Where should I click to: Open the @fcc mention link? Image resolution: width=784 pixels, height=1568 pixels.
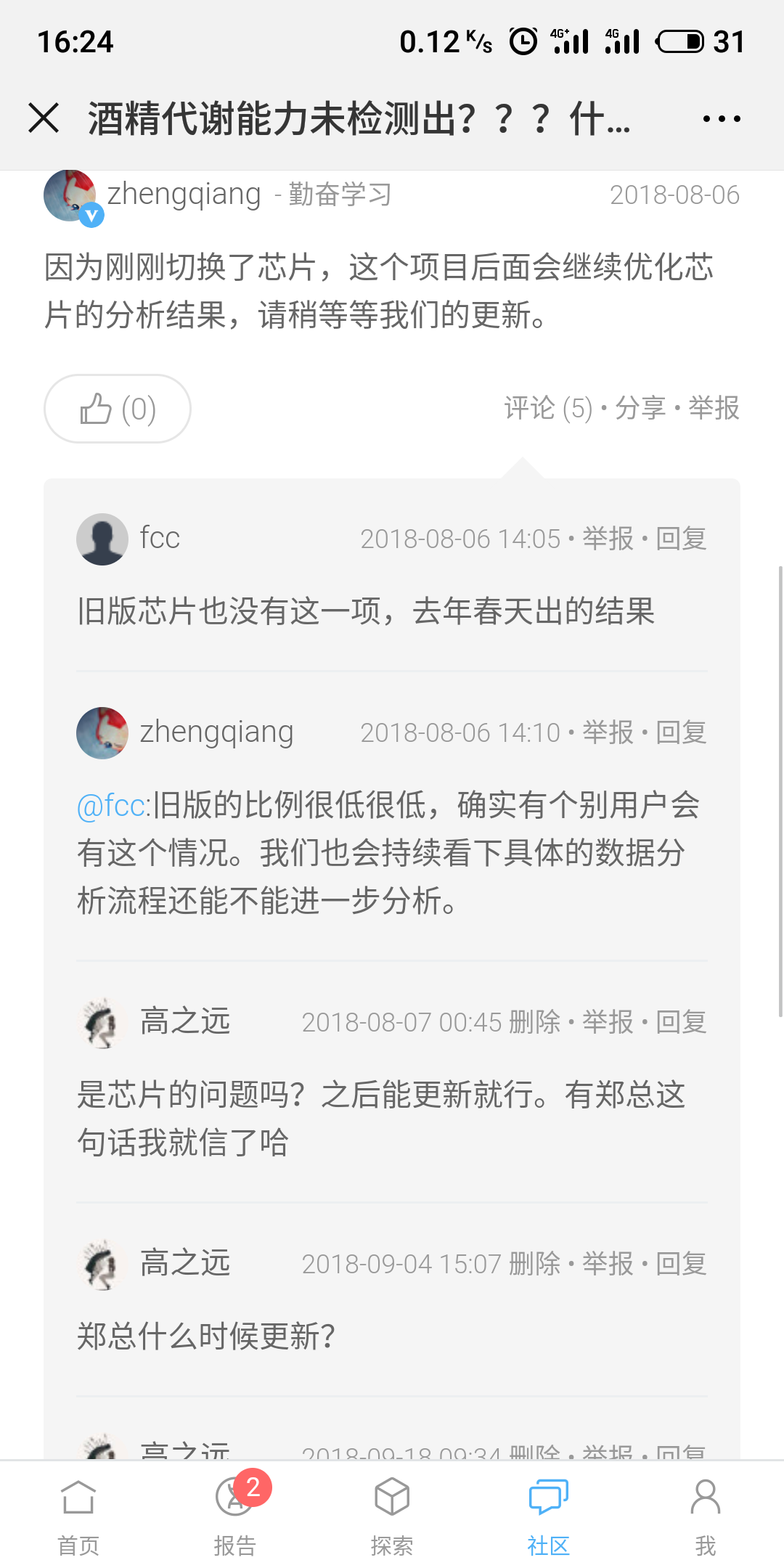[113, 805]
